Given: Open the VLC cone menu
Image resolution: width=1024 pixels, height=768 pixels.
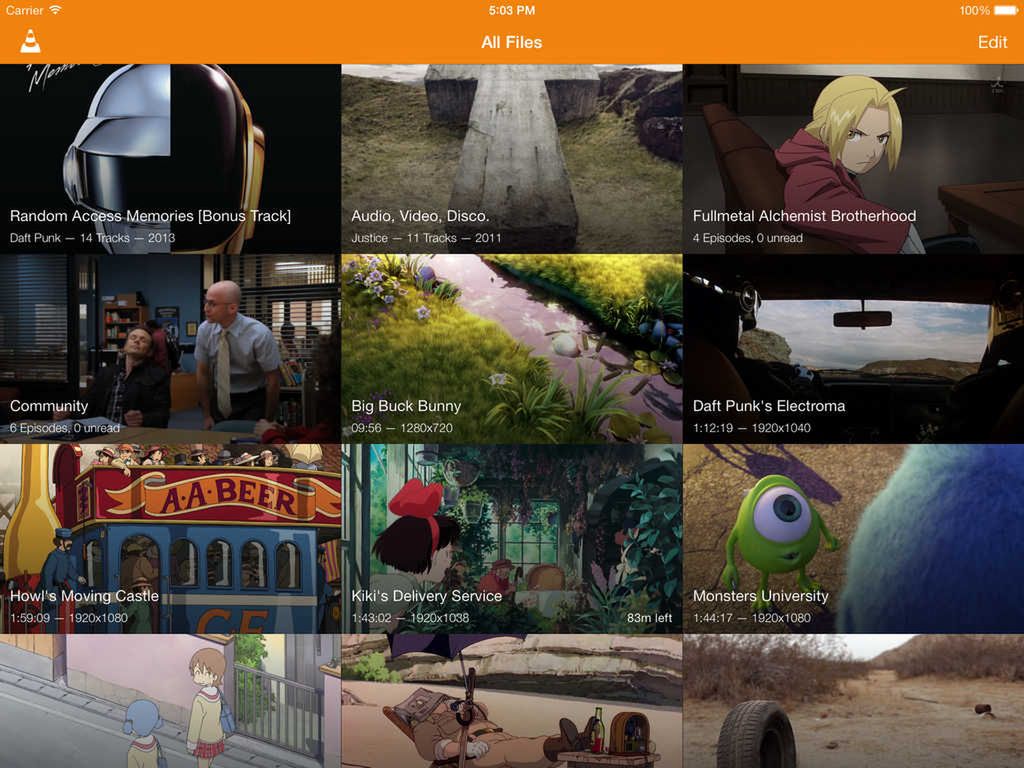Looking at the screenshot, I should (x=31, y=42).
